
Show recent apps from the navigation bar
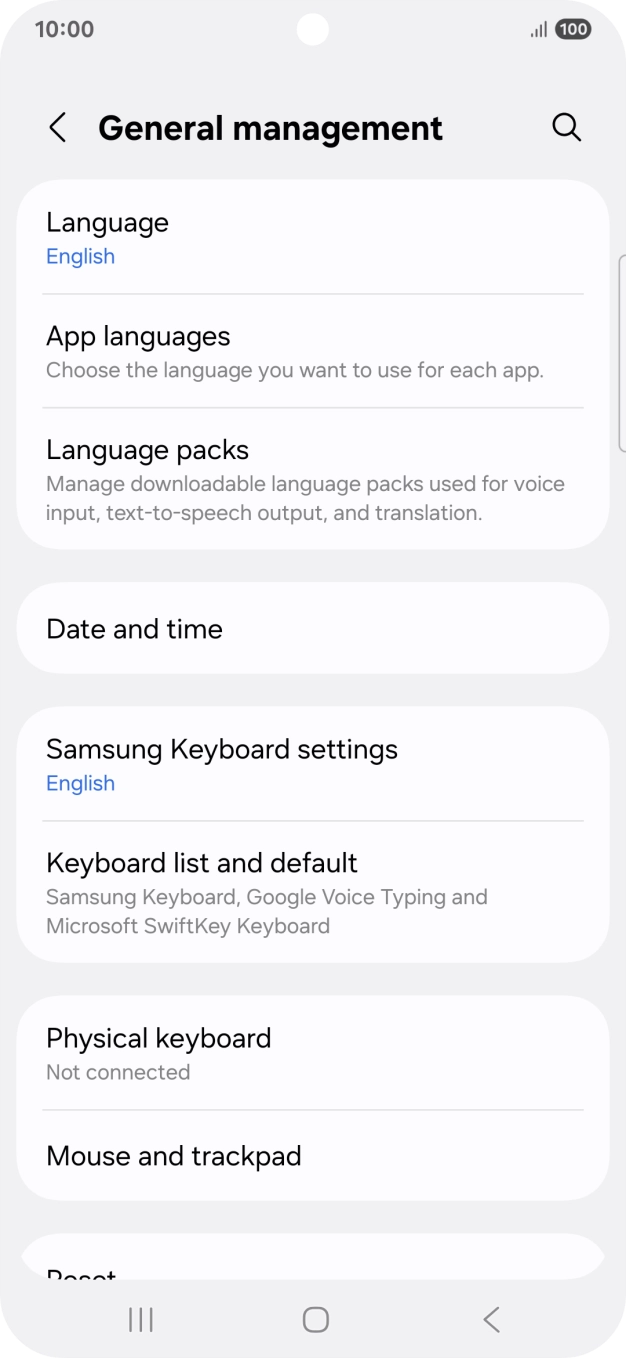141,1319
